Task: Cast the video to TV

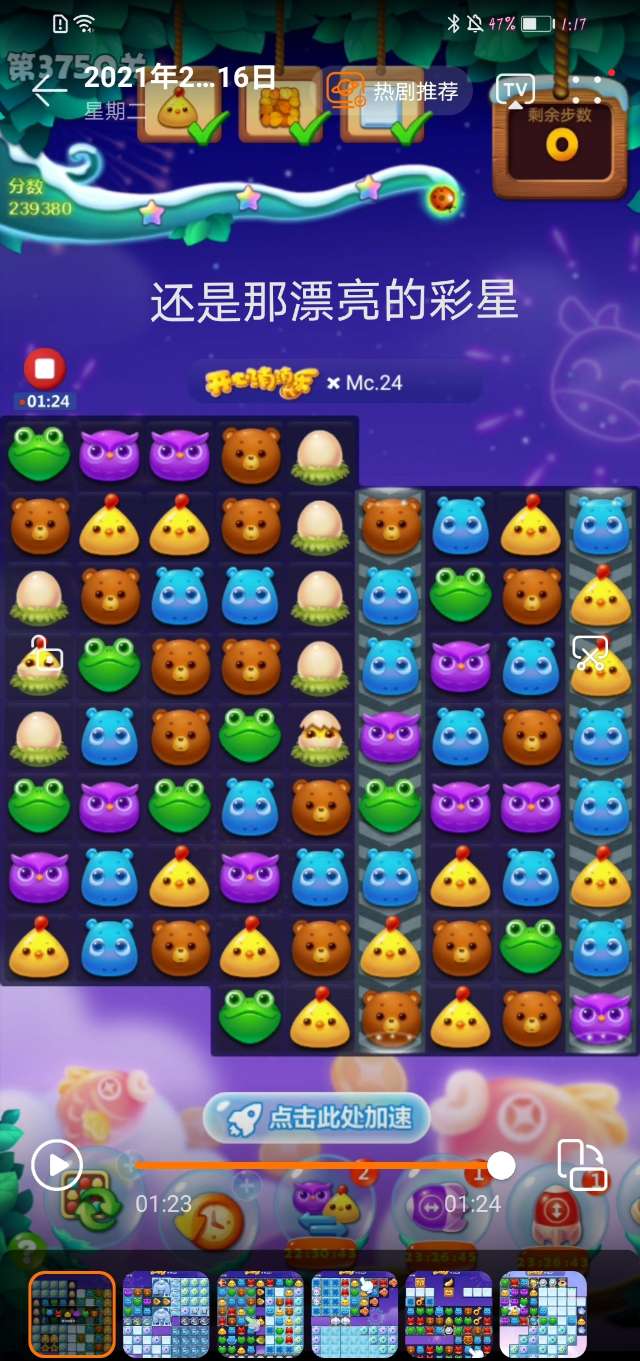Action: point(515,90)
